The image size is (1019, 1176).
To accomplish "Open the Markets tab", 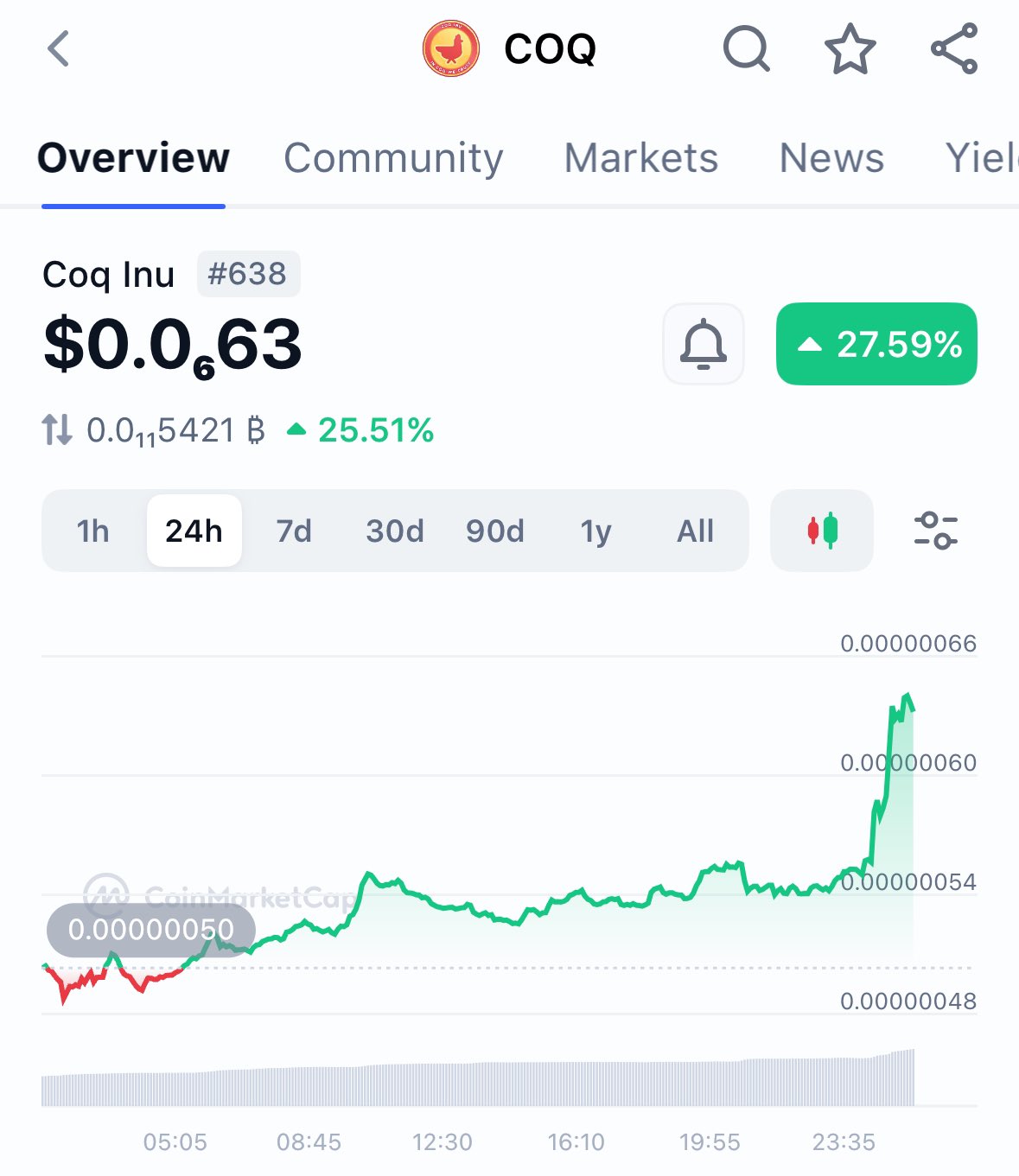I will [x=640, y=158].
